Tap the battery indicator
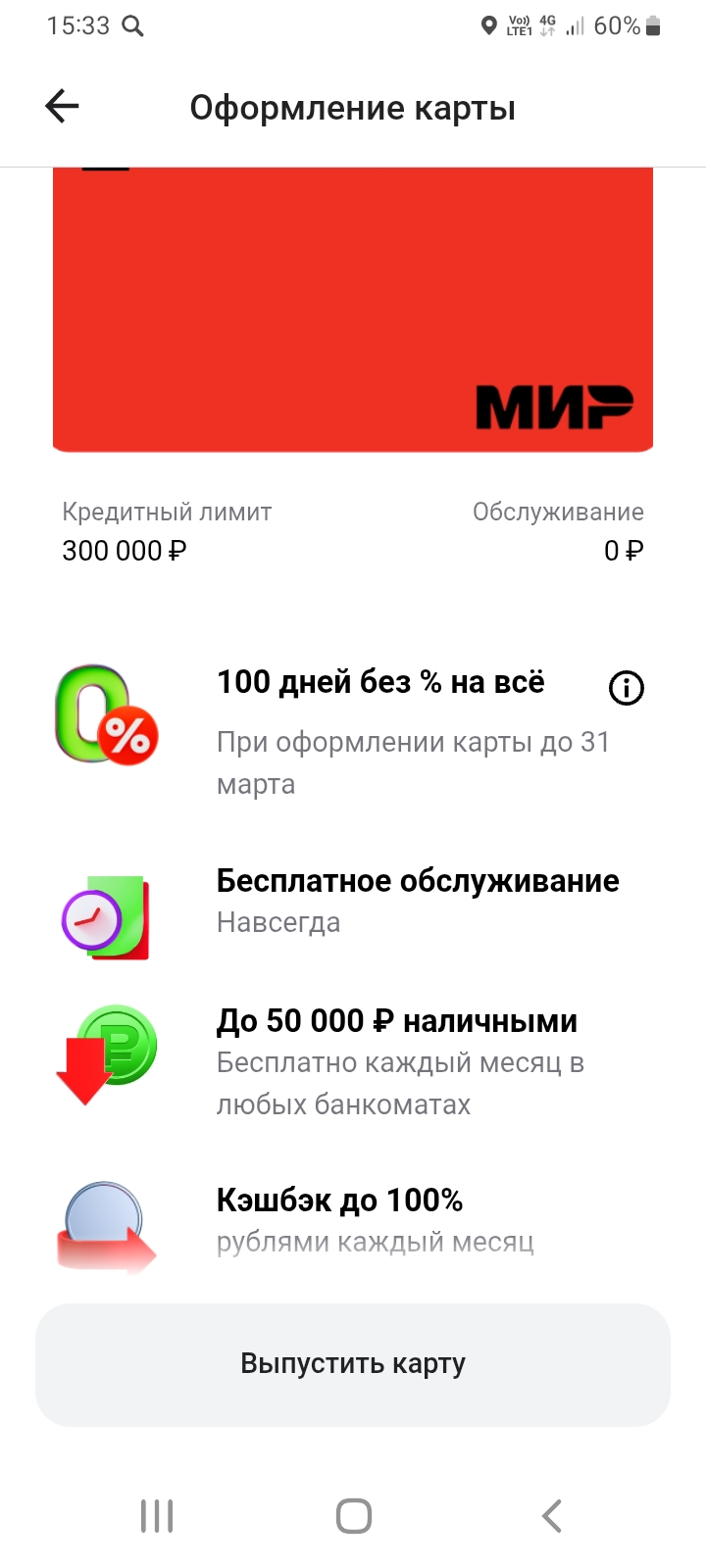Viewport: 706px width, 1568px height. point(654,25)
